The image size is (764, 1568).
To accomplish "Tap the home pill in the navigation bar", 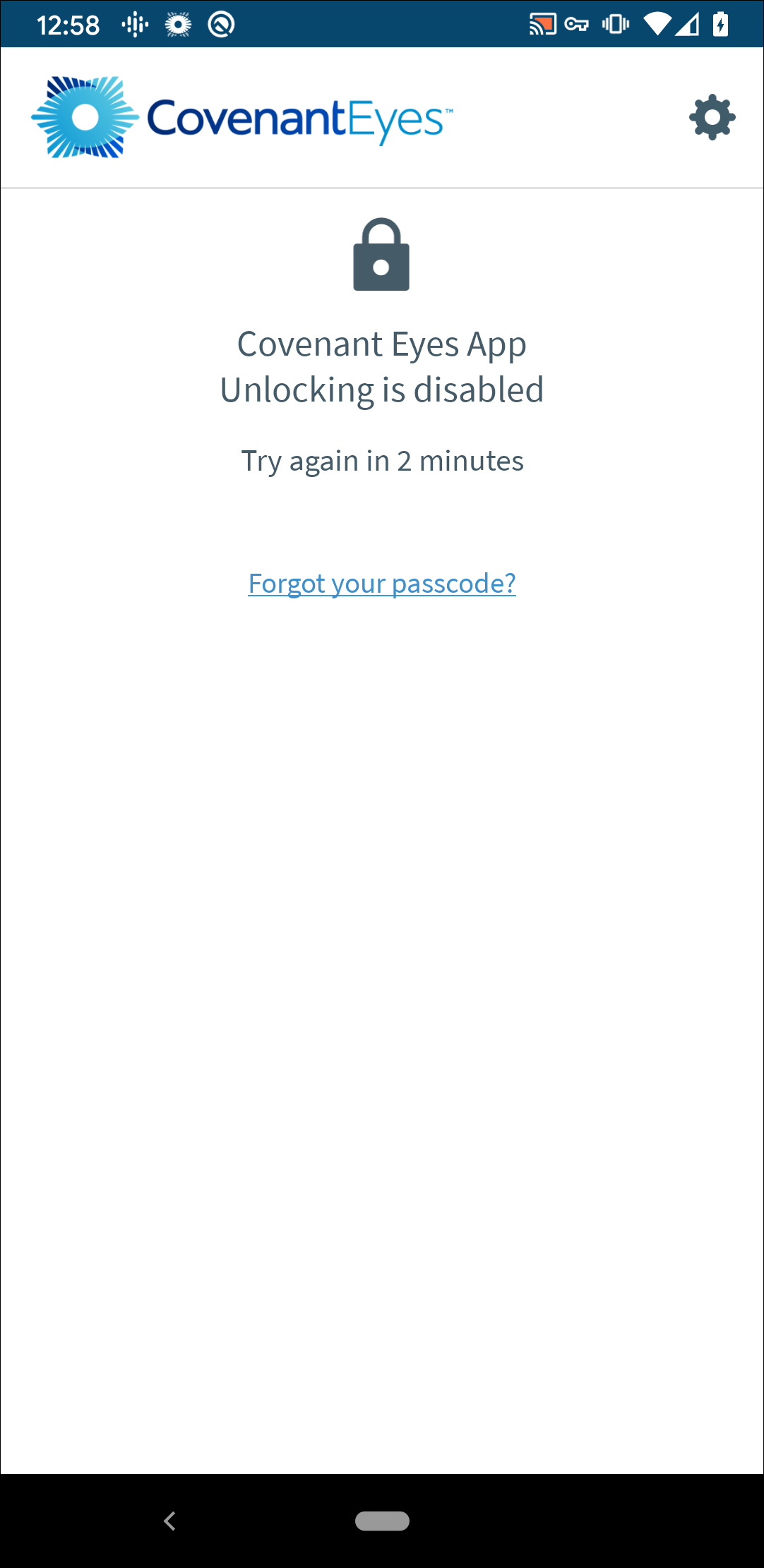I will [x=382, y=1521].
